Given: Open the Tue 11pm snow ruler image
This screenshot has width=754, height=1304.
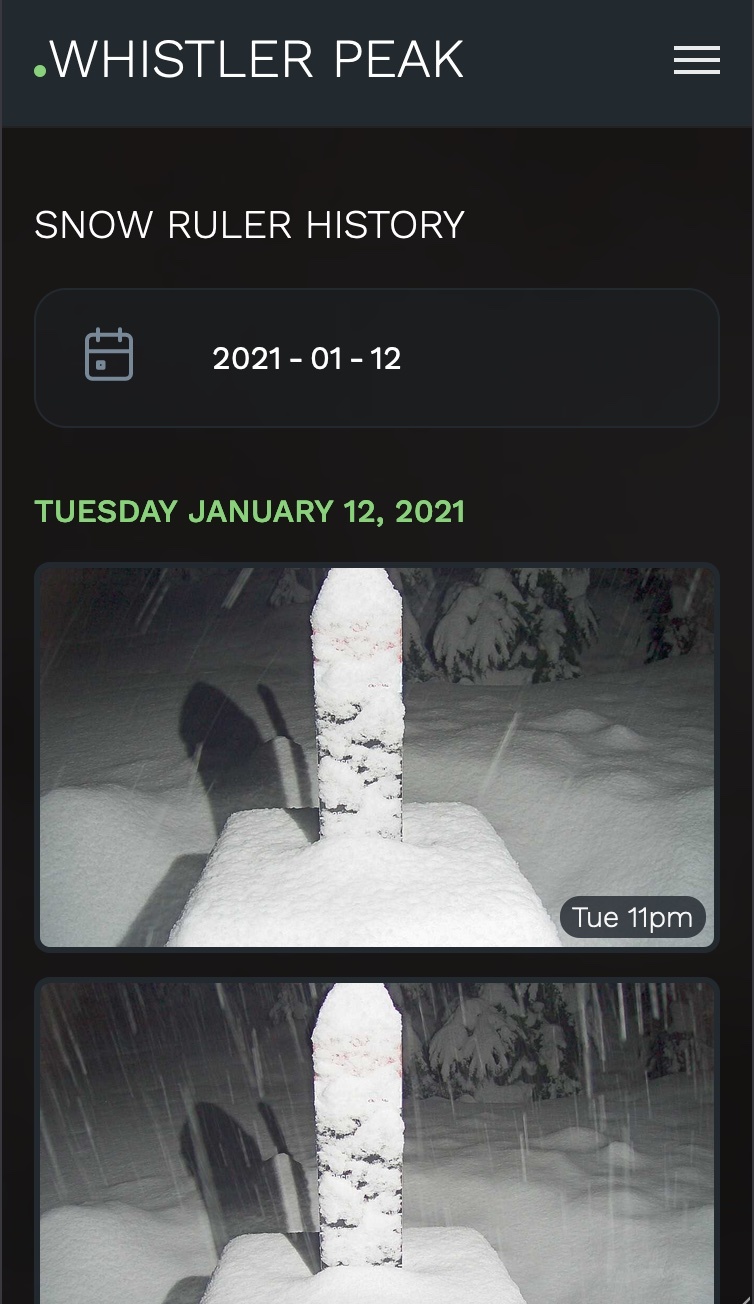Looking at the screenshot, I should 377,757.
